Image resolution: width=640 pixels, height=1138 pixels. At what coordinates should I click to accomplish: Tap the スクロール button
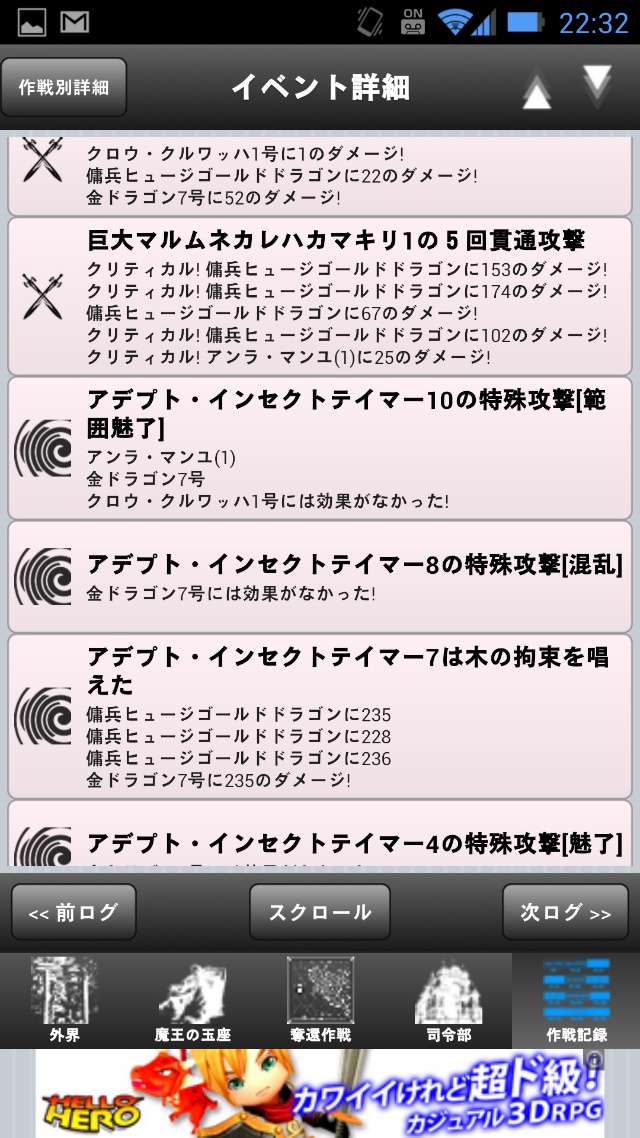pyautogui.click(x=320, y=912)
